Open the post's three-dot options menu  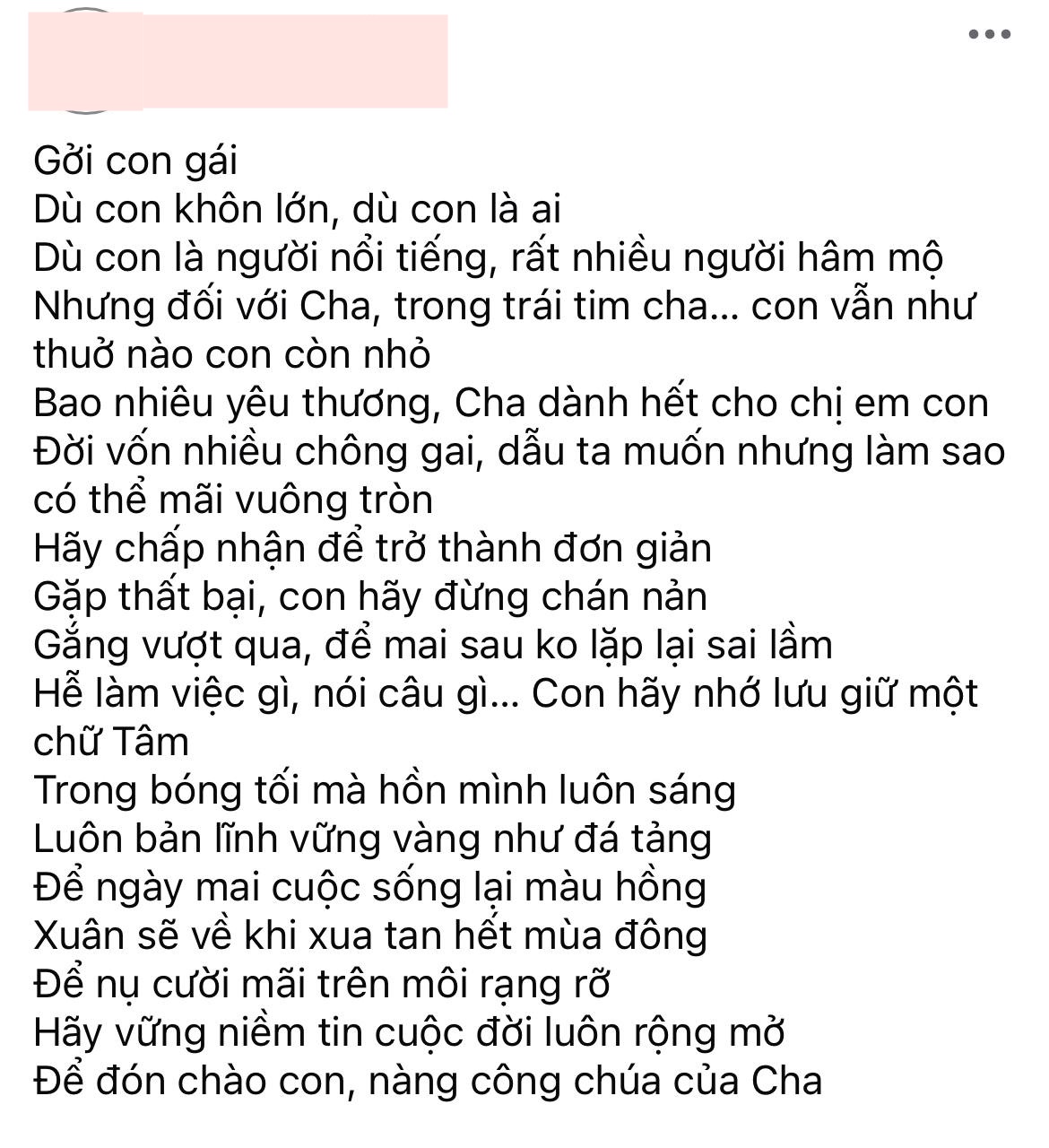[x=990, y=35]
